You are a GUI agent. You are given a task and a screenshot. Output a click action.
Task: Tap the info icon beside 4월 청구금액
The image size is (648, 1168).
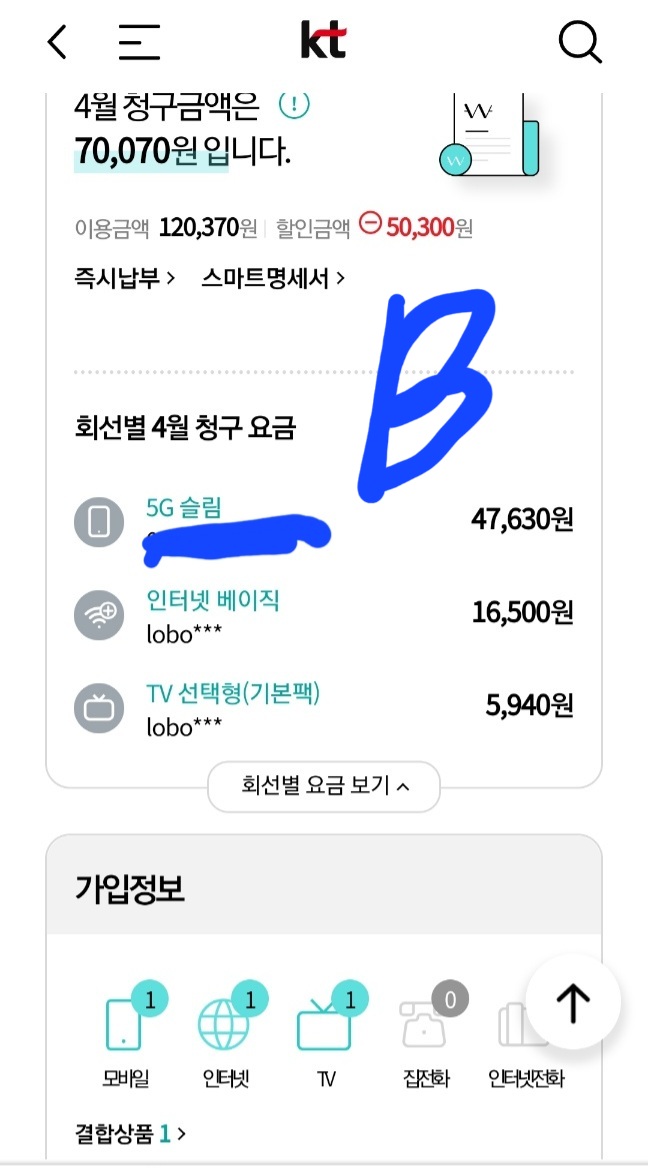point(294,103)
